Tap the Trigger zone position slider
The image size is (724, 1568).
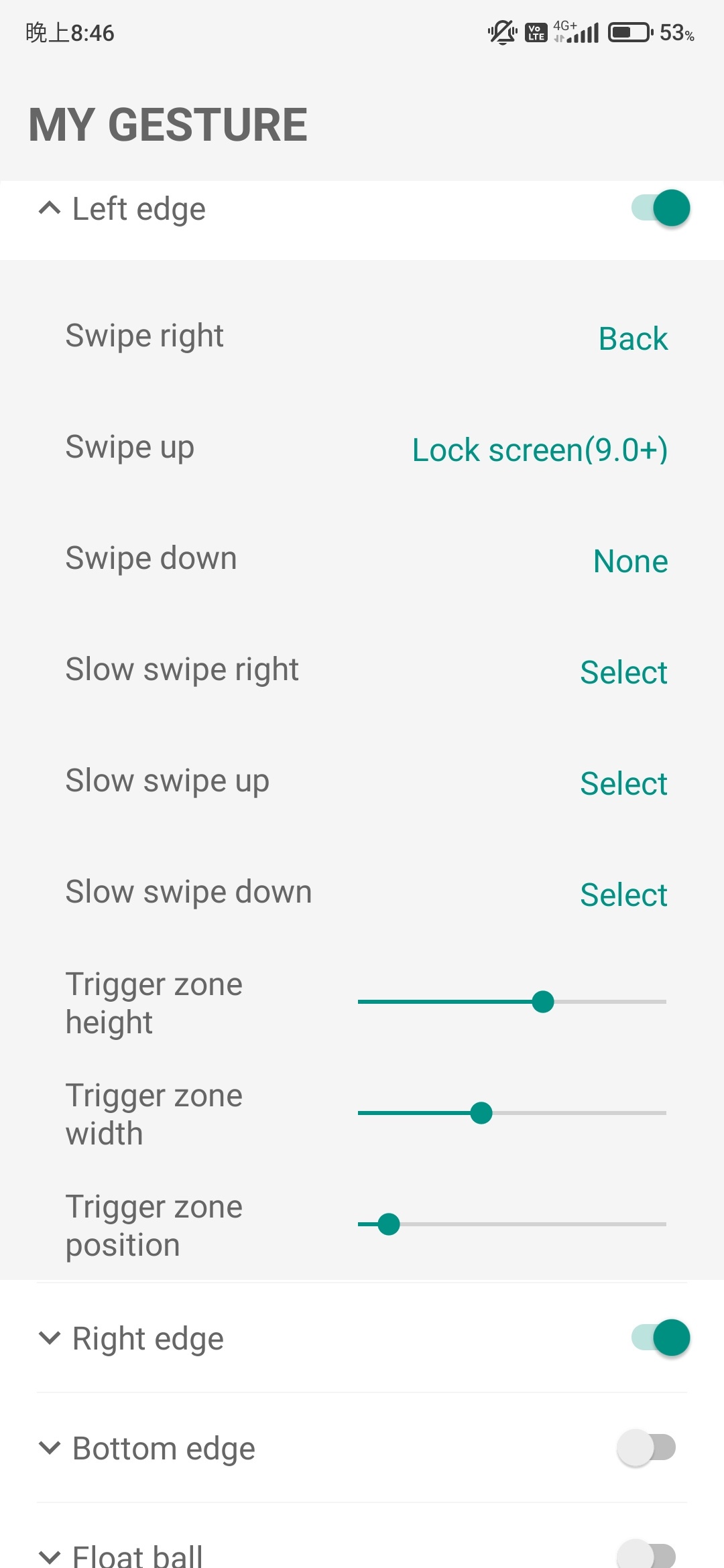(x=389, y=1224)
